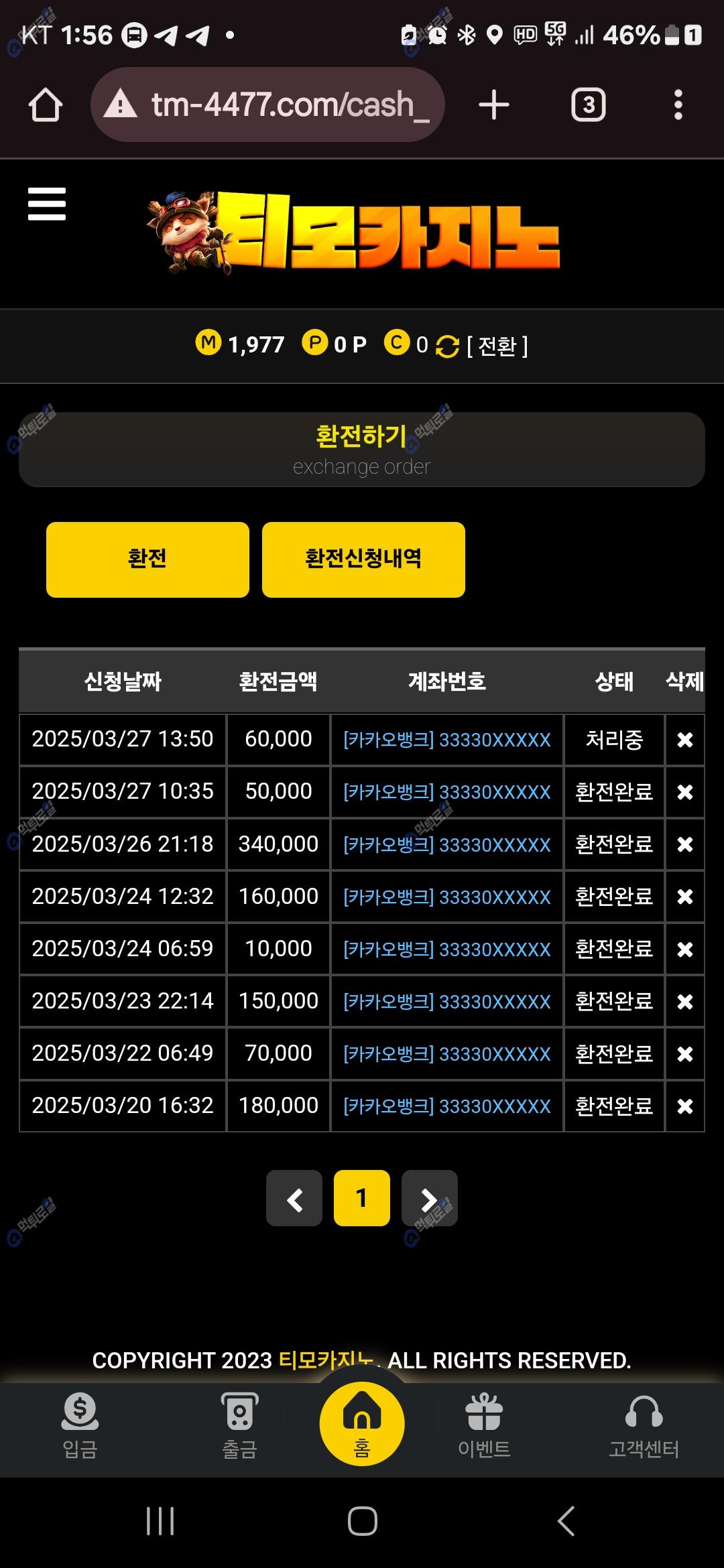Tap the browser home icon
Image resolution: width=724 pixels, height=1568 pixels.
[x=46, y=105]
